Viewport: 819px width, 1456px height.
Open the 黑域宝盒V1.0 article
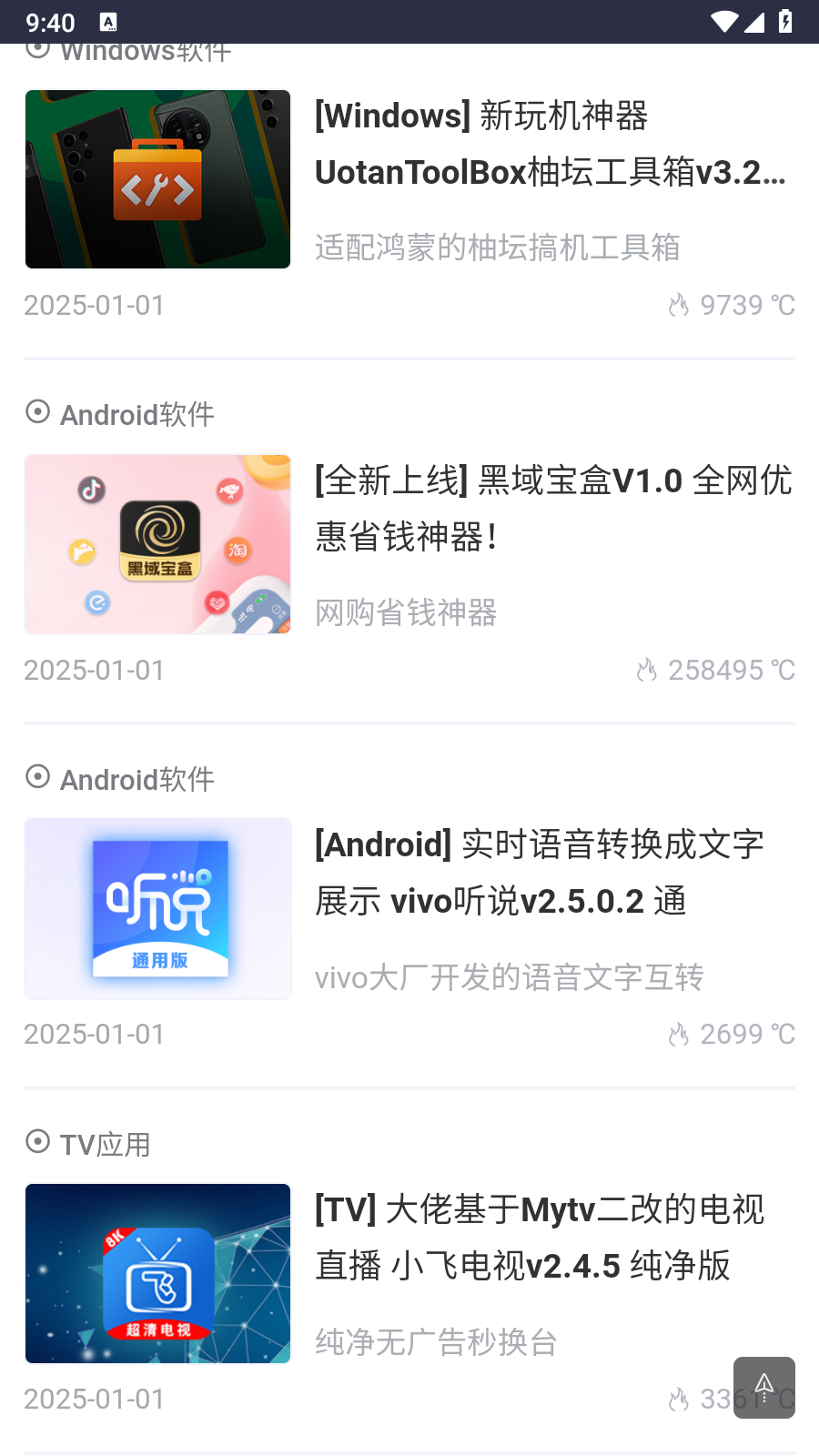553,508
